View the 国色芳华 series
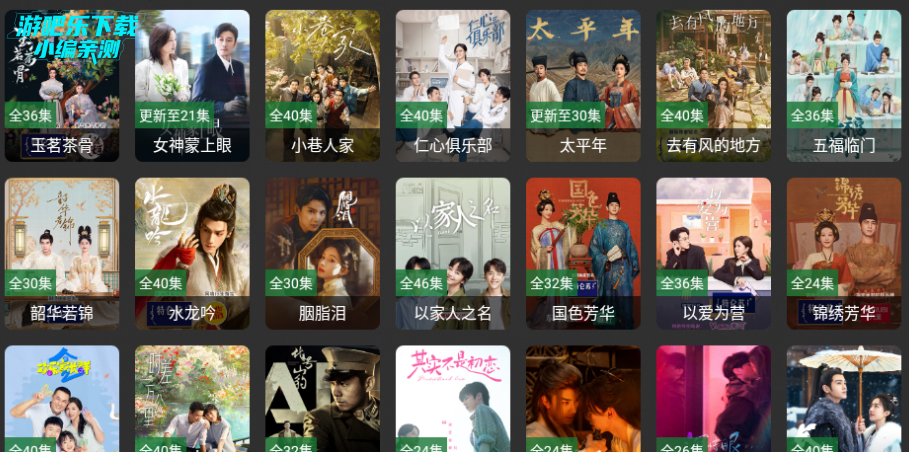The width and height of the screenshot is (909, 452). [x=583, y=254]
